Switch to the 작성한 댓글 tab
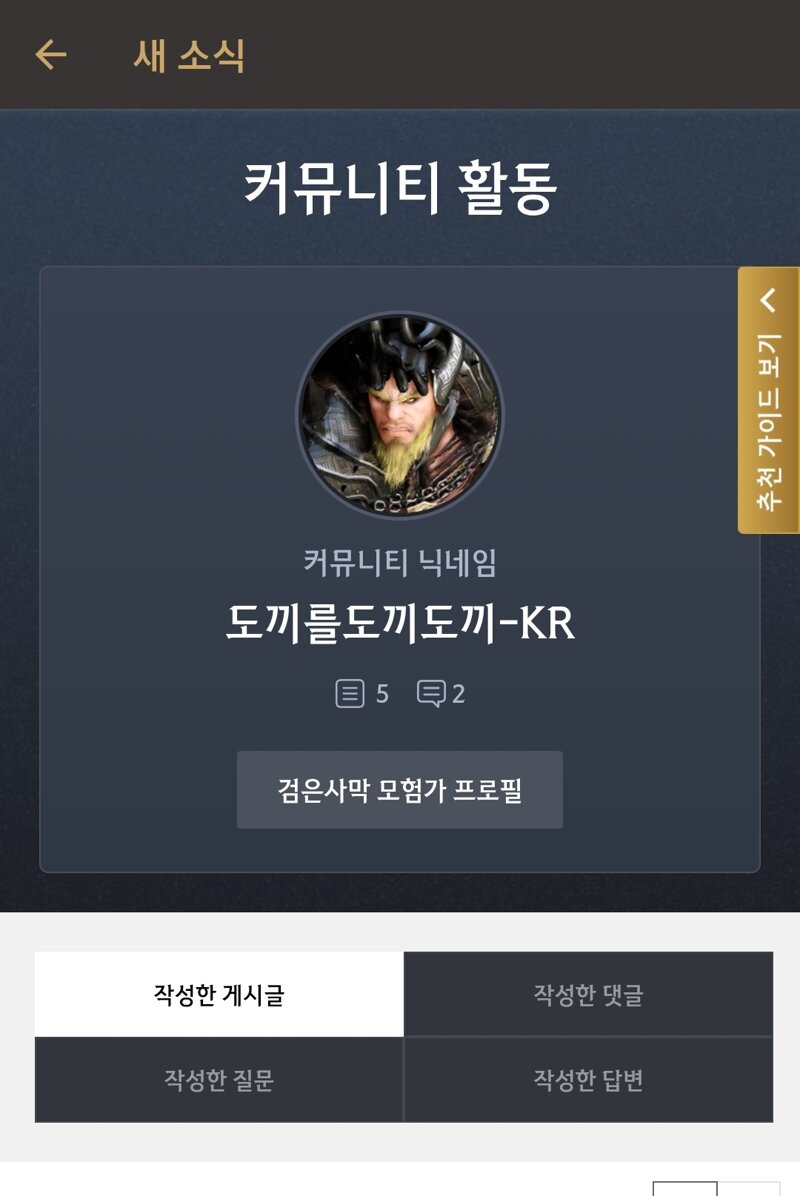 pos(588,995)
